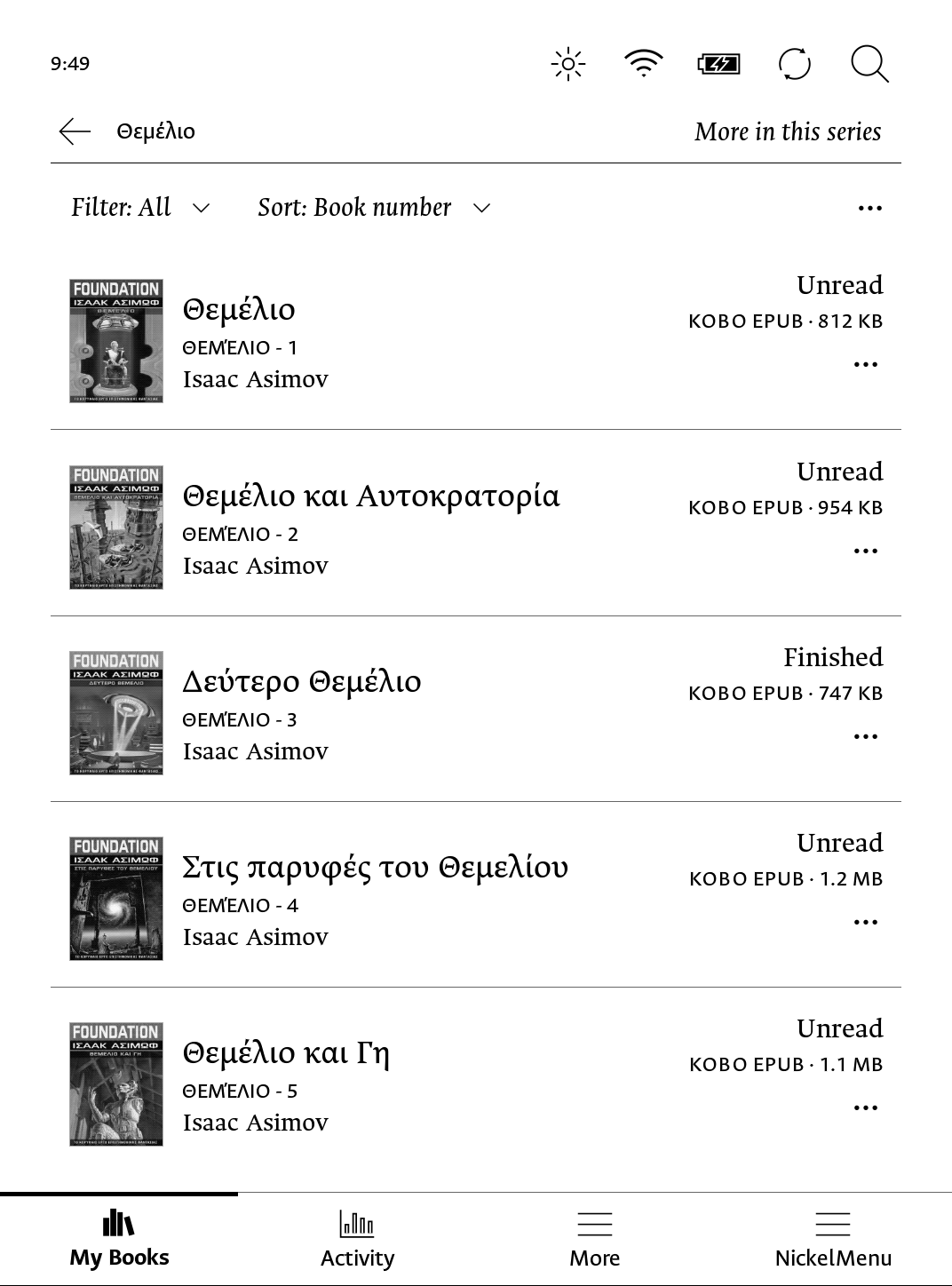Screen dimensions: 952x1286
Task: Open the More tab
Action: click(594, 1239)
